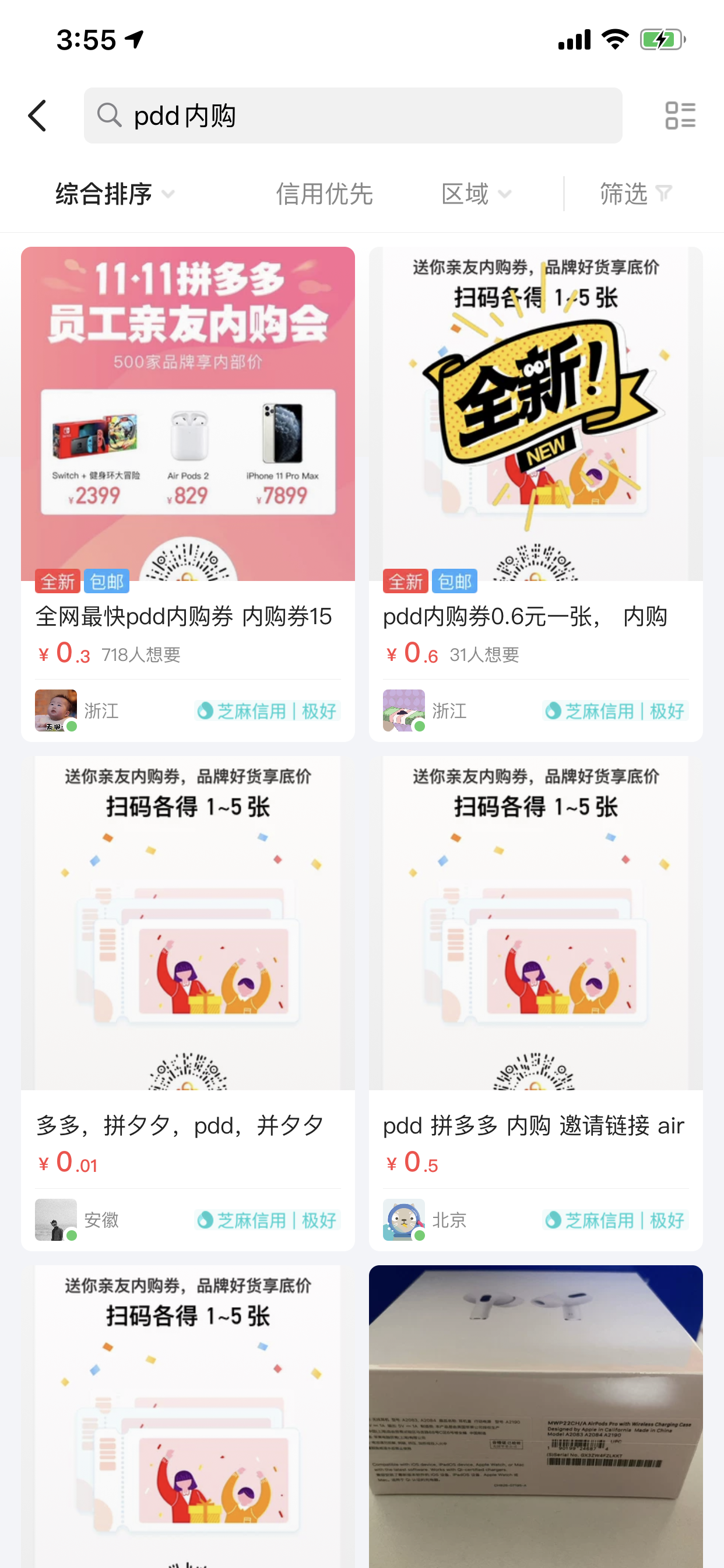Edit the search query pdd内购

click(x=353, y=116)
